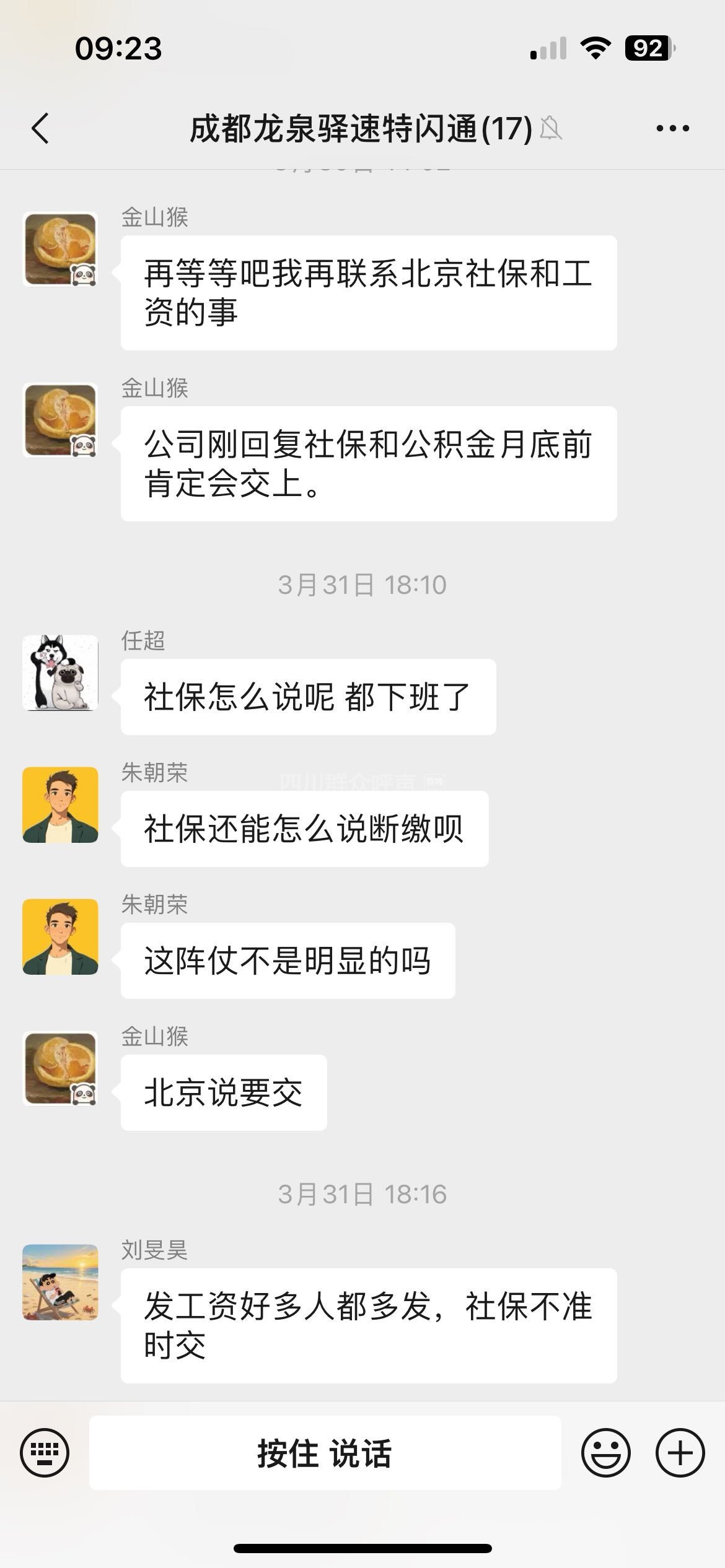
Task: Open 刘旻昊's profile via avatar
Action: point(60,1282)
